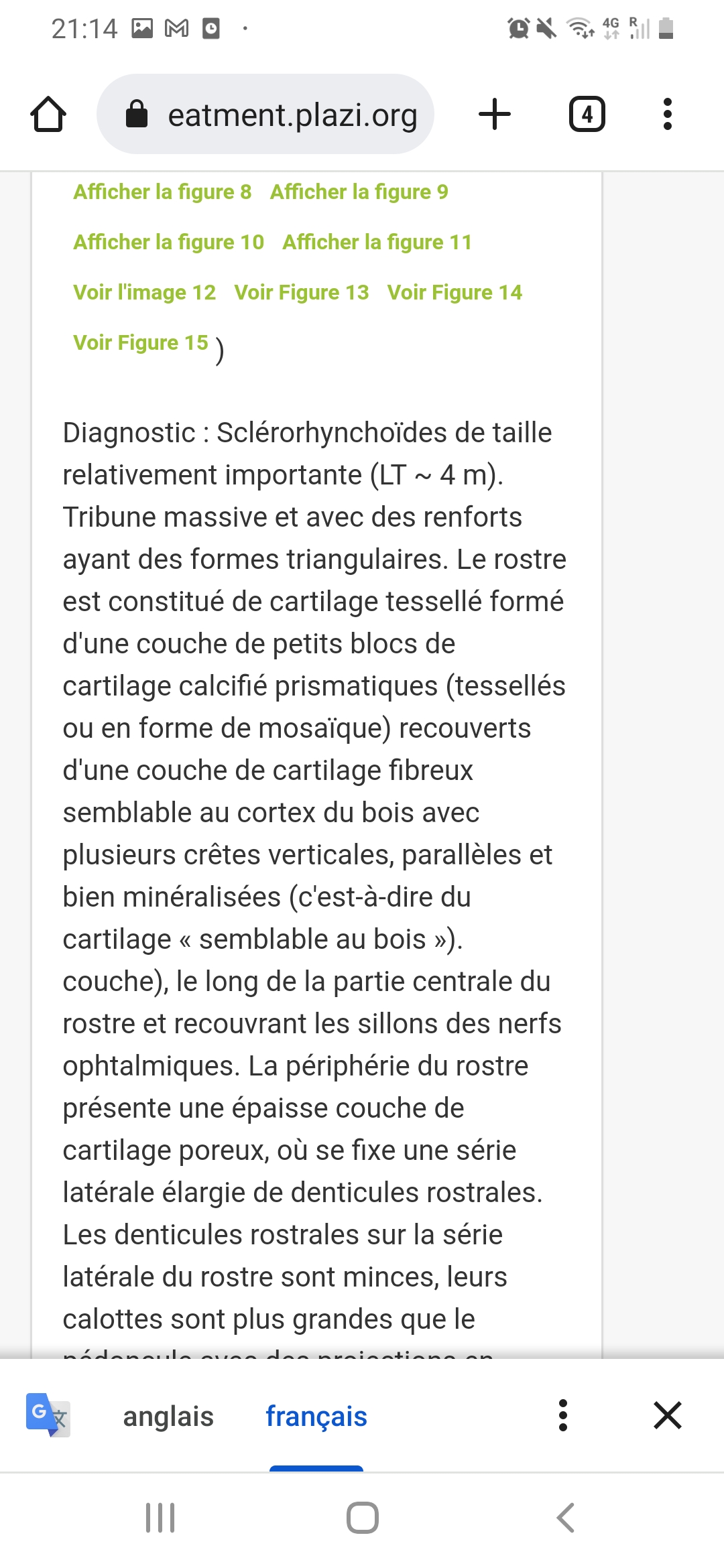Tap the system back button
Image resolution: width=724 pixels, height=1568 pixels.
[x=565, y=1518]
